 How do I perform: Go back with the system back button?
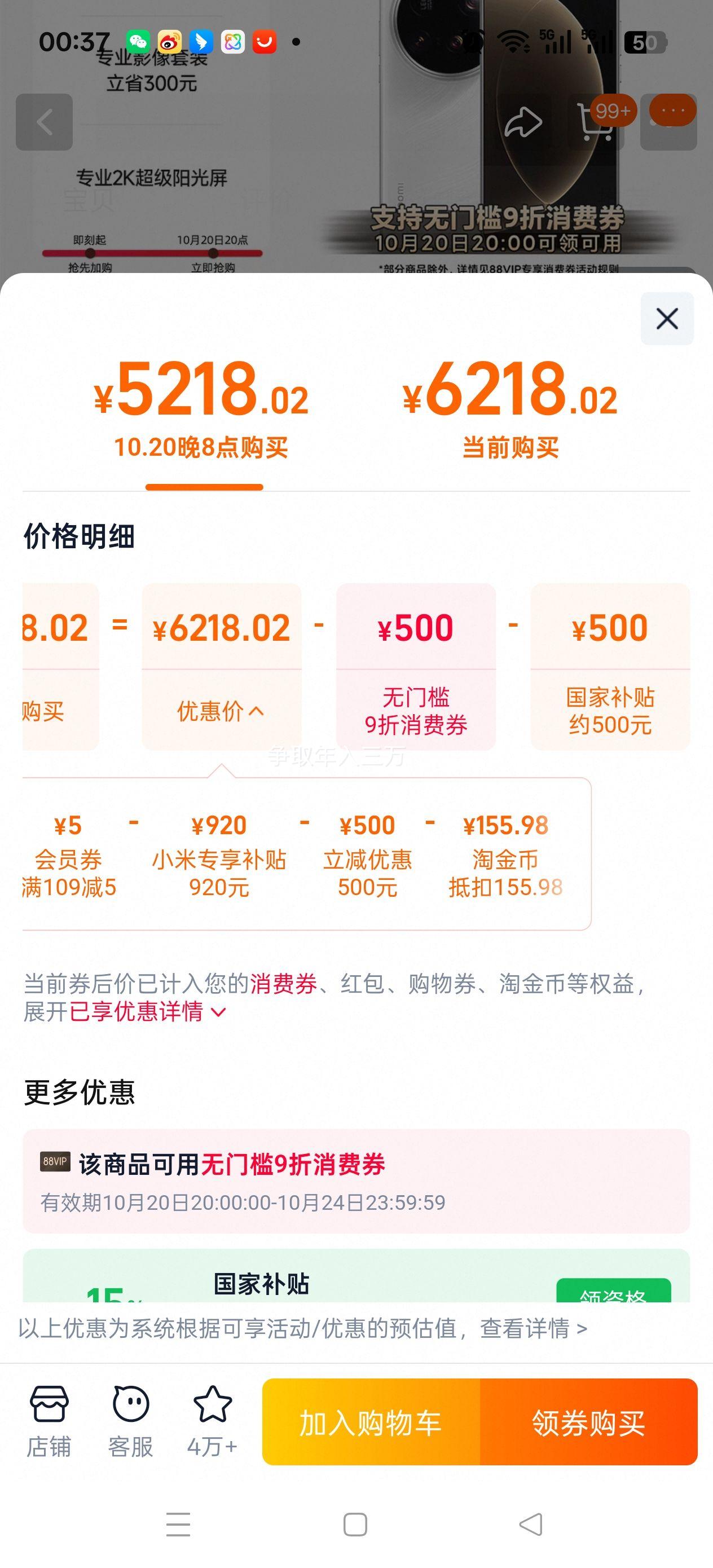[x=530, y=1524]
